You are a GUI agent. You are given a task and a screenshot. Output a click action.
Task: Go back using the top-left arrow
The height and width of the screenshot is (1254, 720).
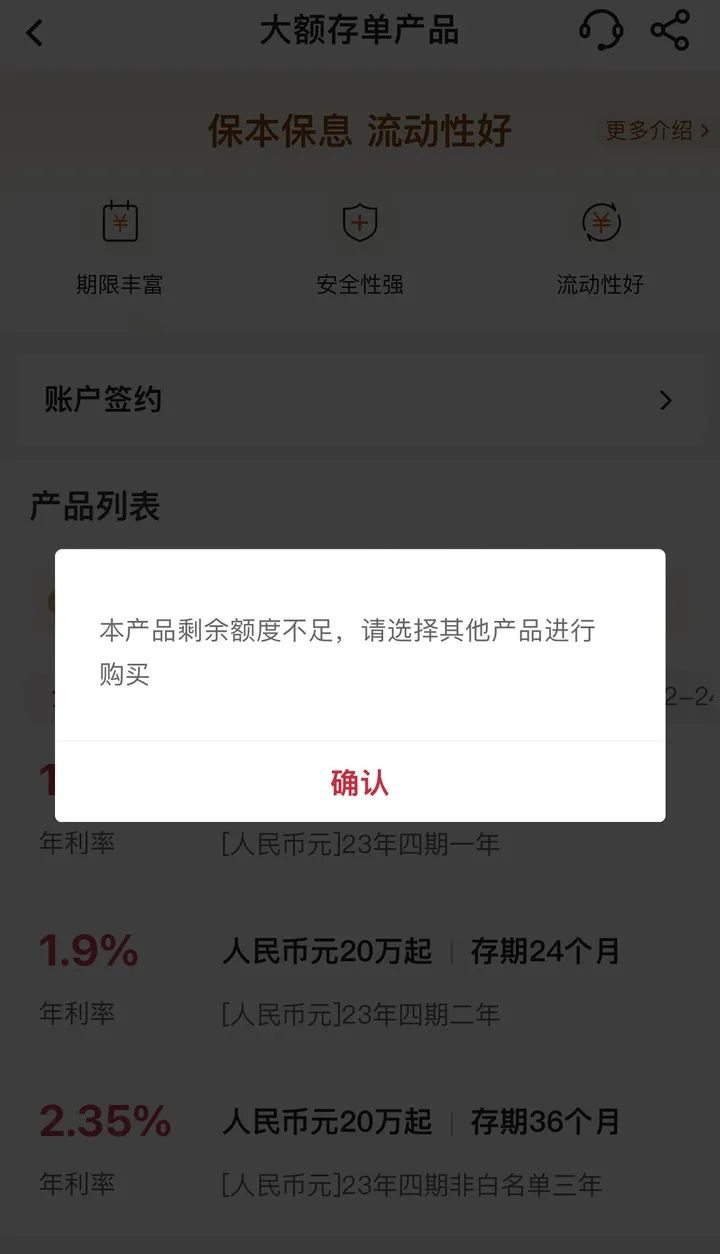click(35, 33)
